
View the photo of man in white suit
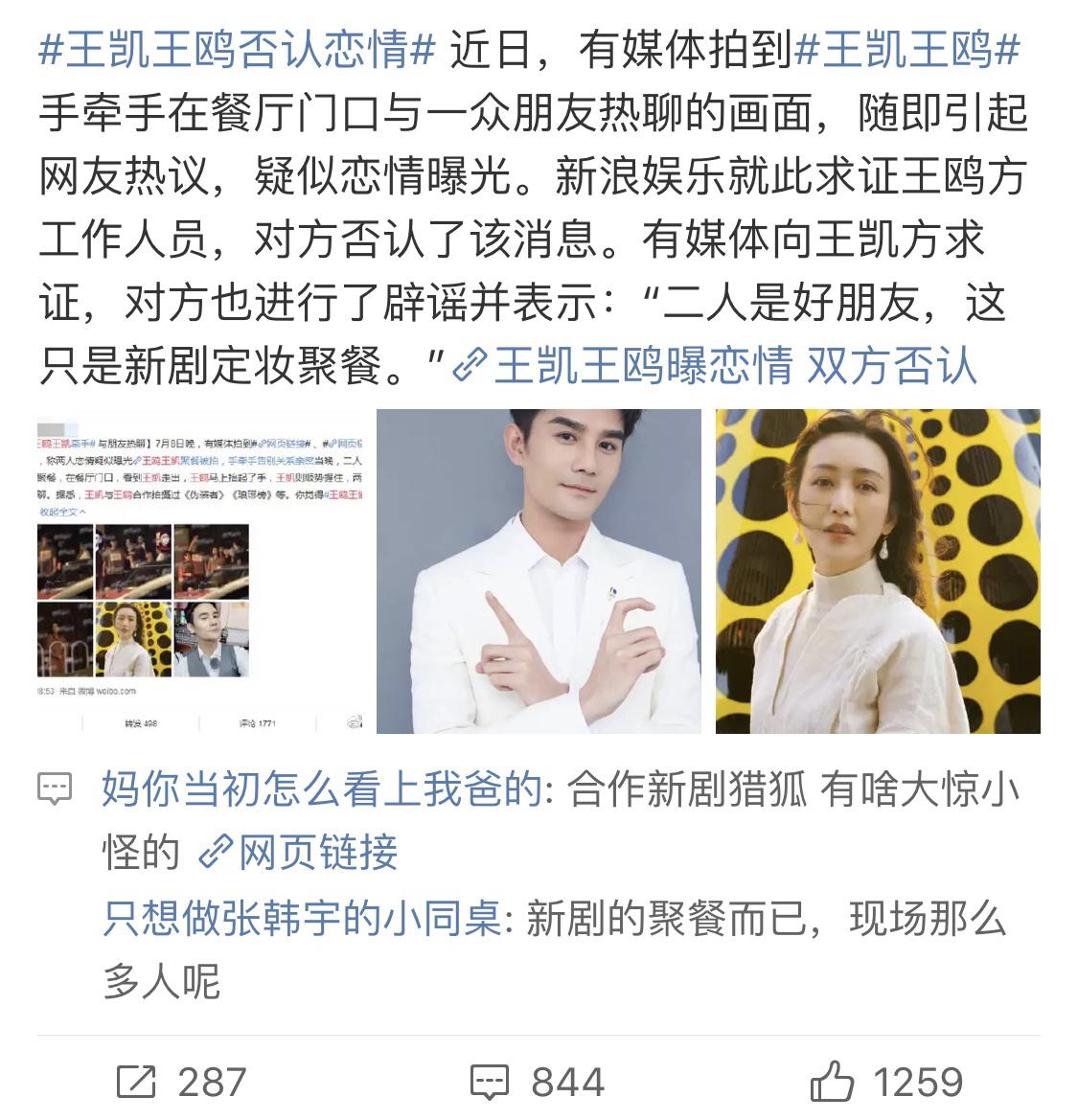click(538, 571)
